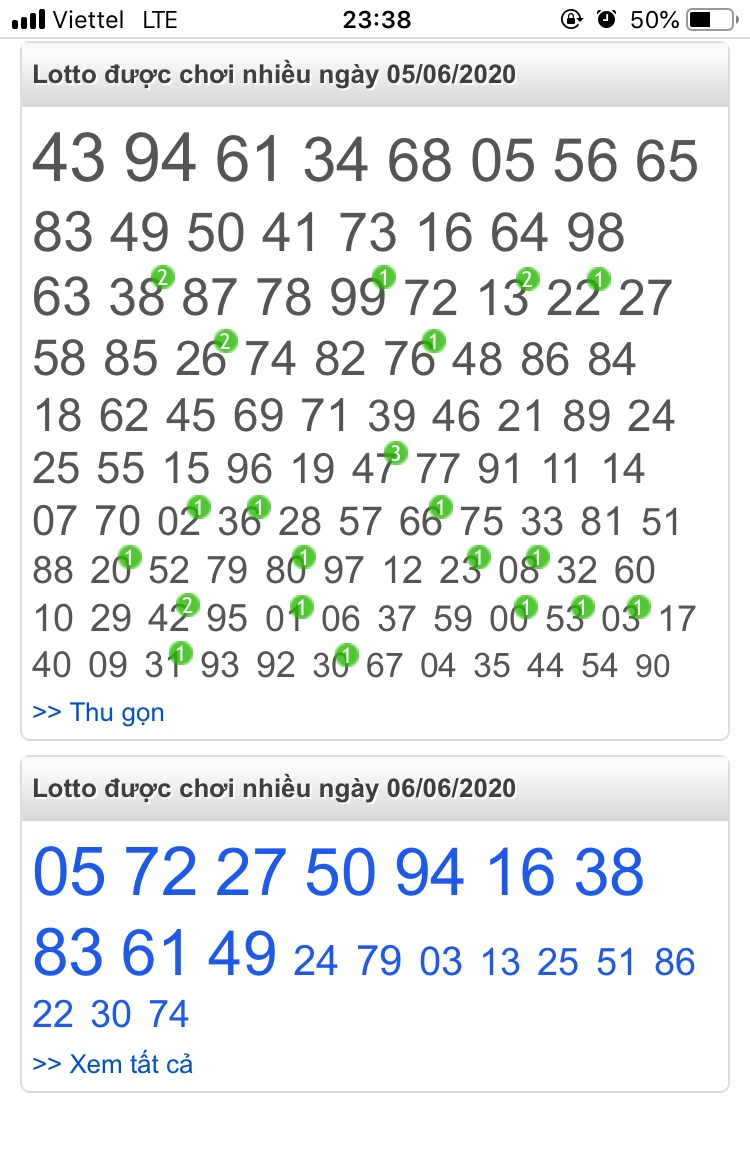Tap small blue number 86 under 06/06/2020
The image size is (750, 1161).
675,962
